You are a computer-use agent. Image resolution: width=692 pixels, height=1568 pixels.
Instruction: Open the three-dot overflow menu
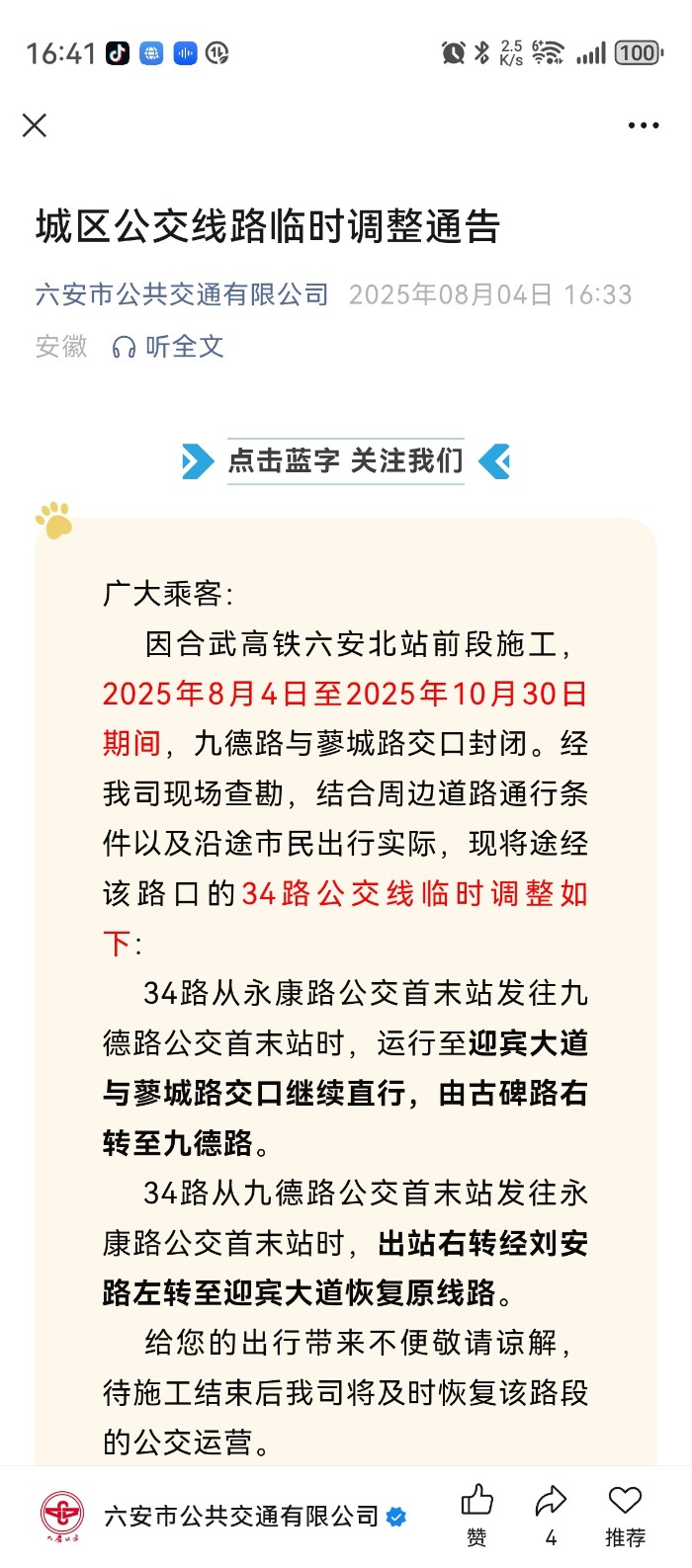[644, 125]
